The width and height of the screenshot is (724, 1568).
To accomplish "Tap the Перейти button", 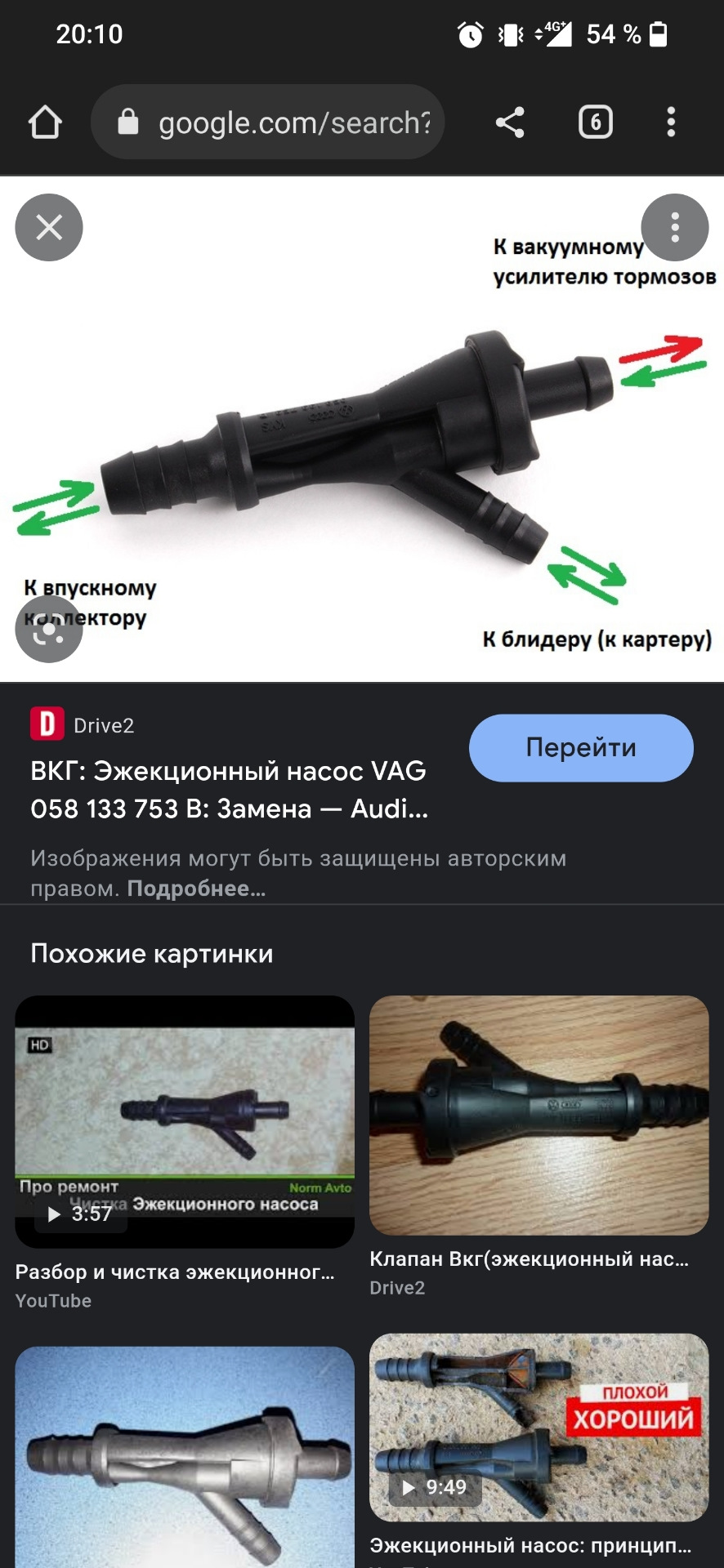I will click(x=581, y=747).
